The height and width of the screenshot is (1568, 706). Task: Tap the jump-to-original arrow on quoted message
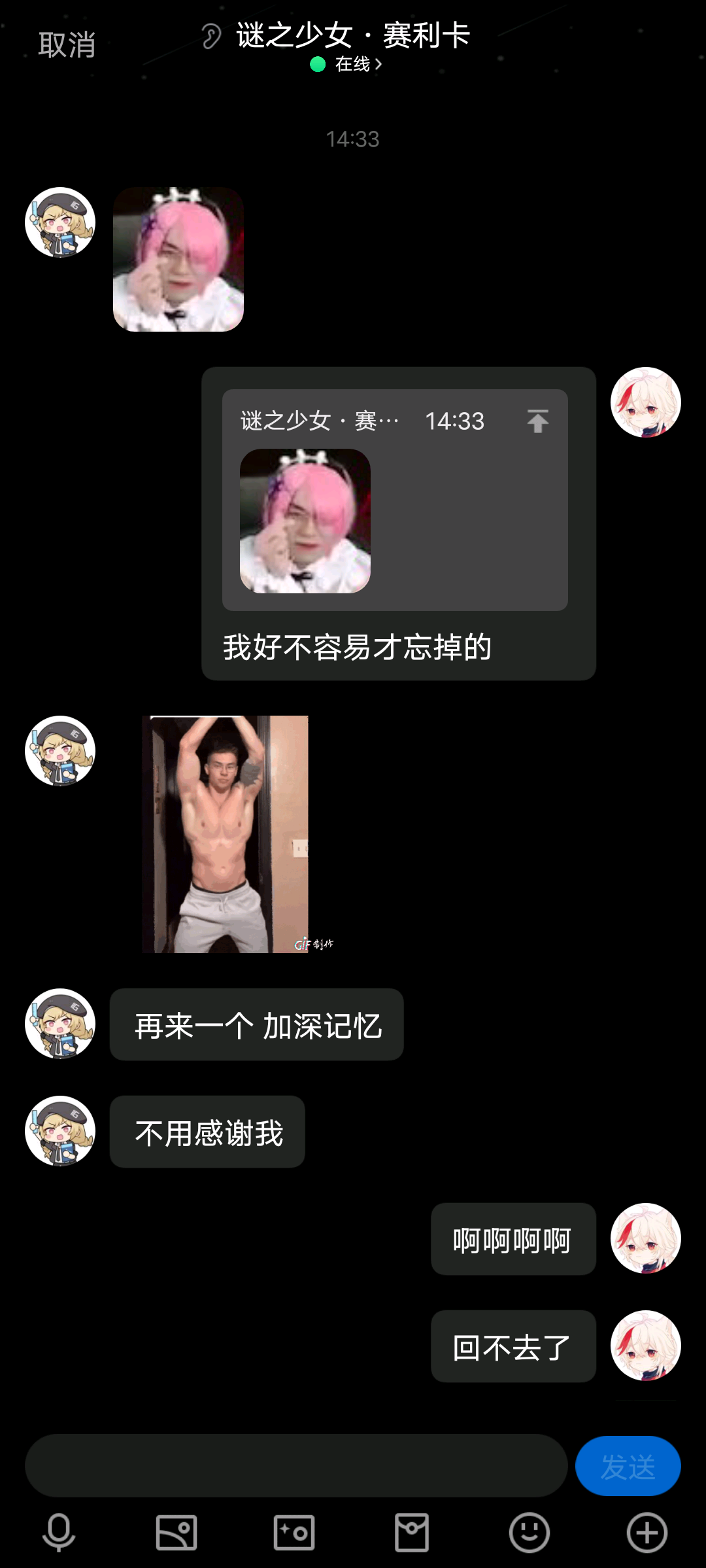tap(537, 422)
